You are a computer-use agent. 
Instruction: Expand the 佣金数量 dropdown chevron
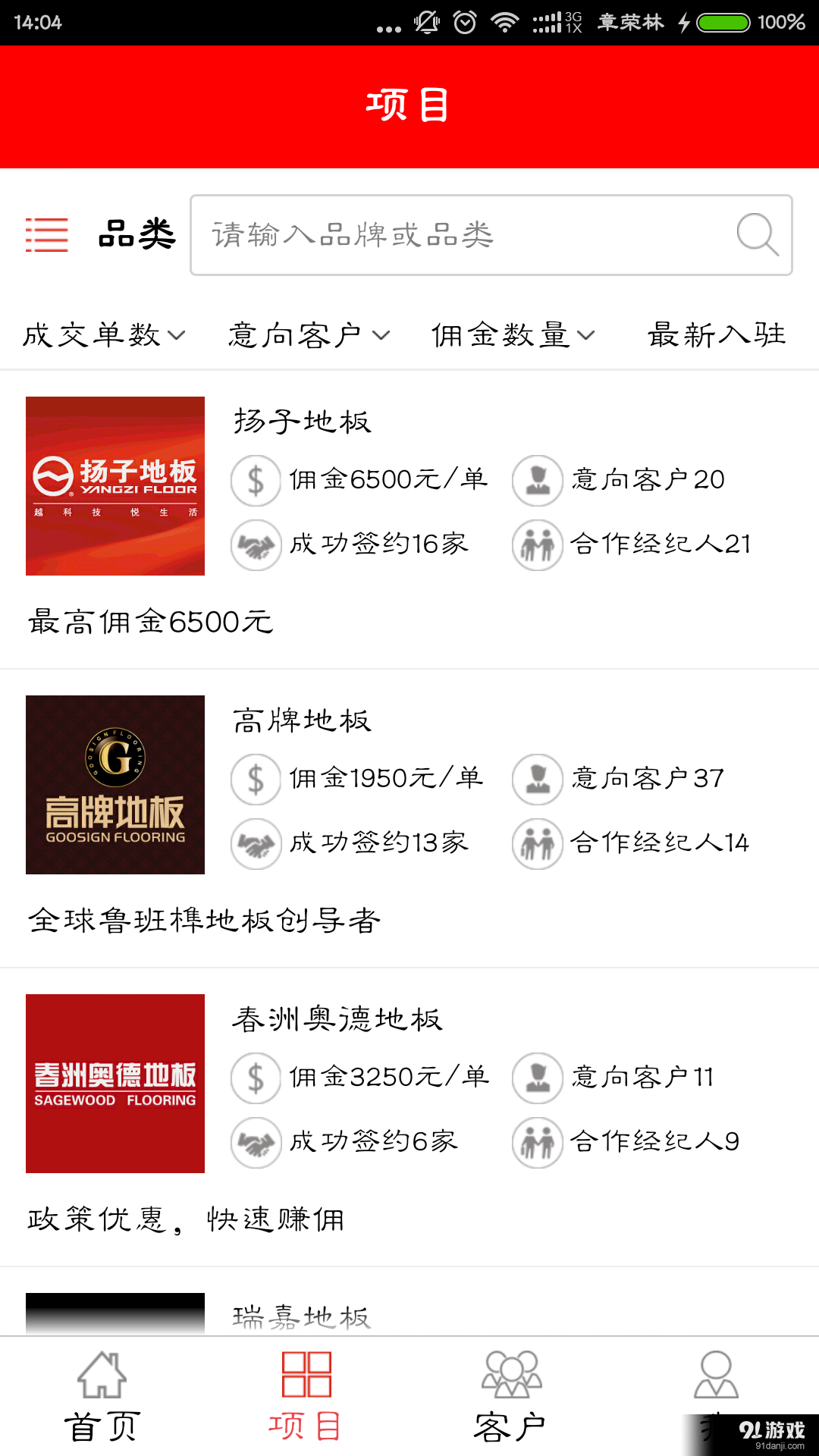(588, 336)
